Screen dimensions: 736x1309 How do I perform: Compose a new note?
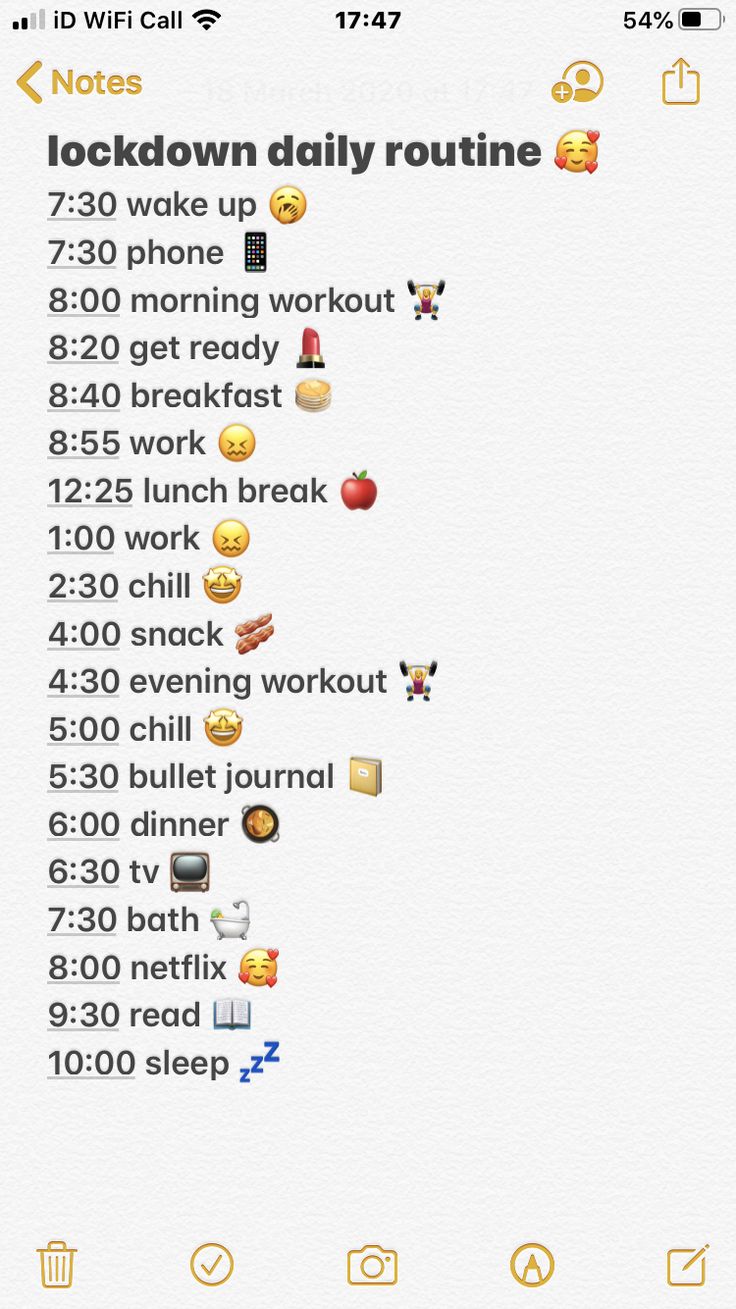[688, 1264]
